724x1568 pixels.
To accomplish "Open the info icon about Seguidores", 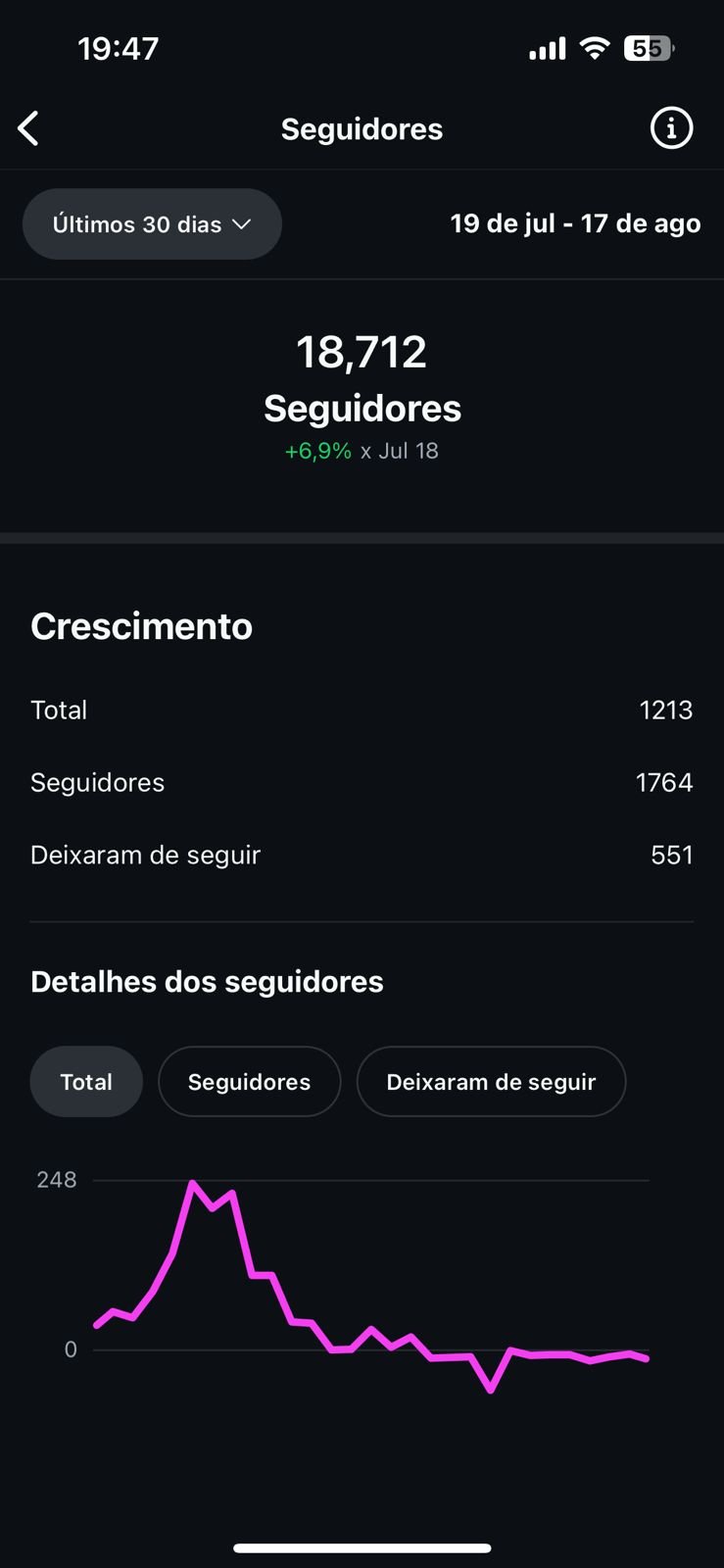I will (671, 128).
